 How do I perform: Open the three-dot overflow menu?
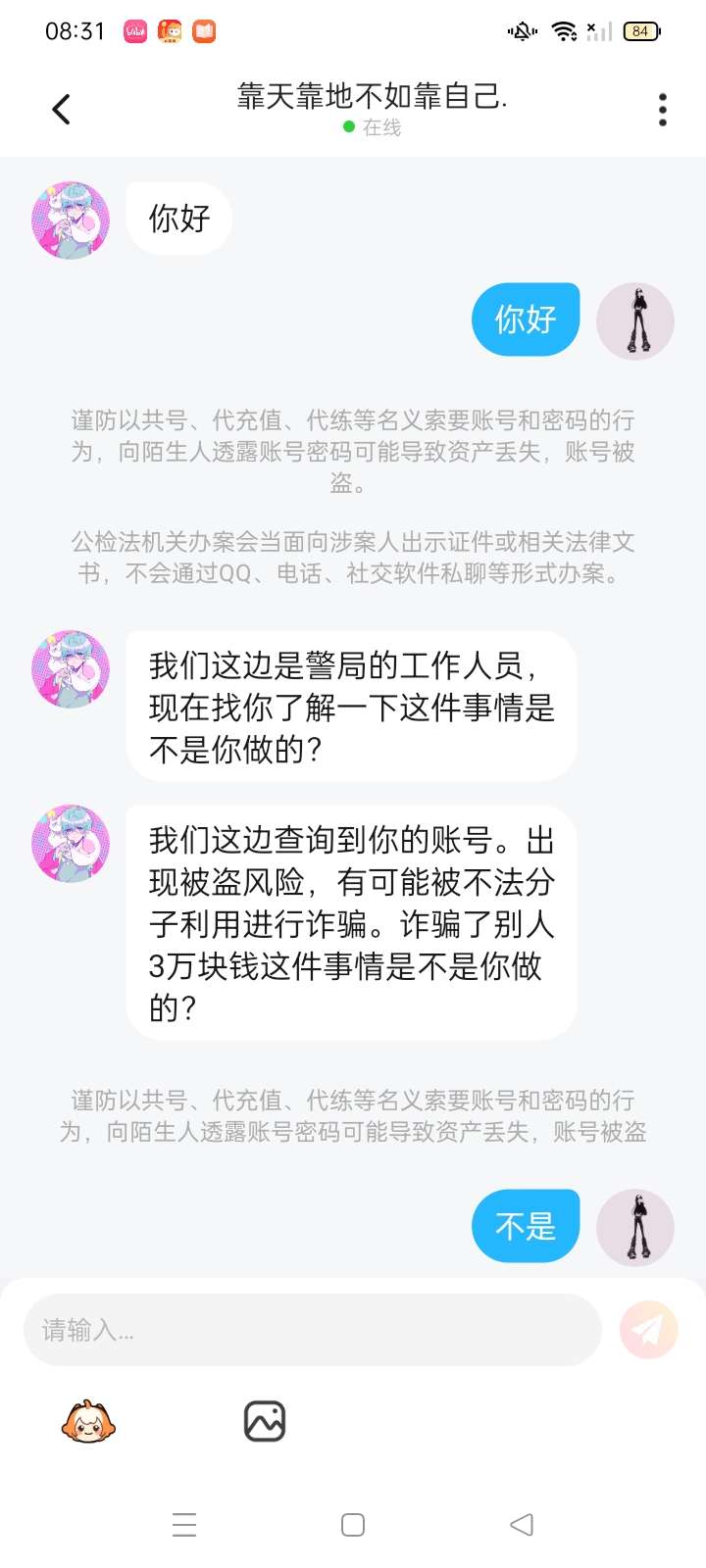[x=663, y=109]
